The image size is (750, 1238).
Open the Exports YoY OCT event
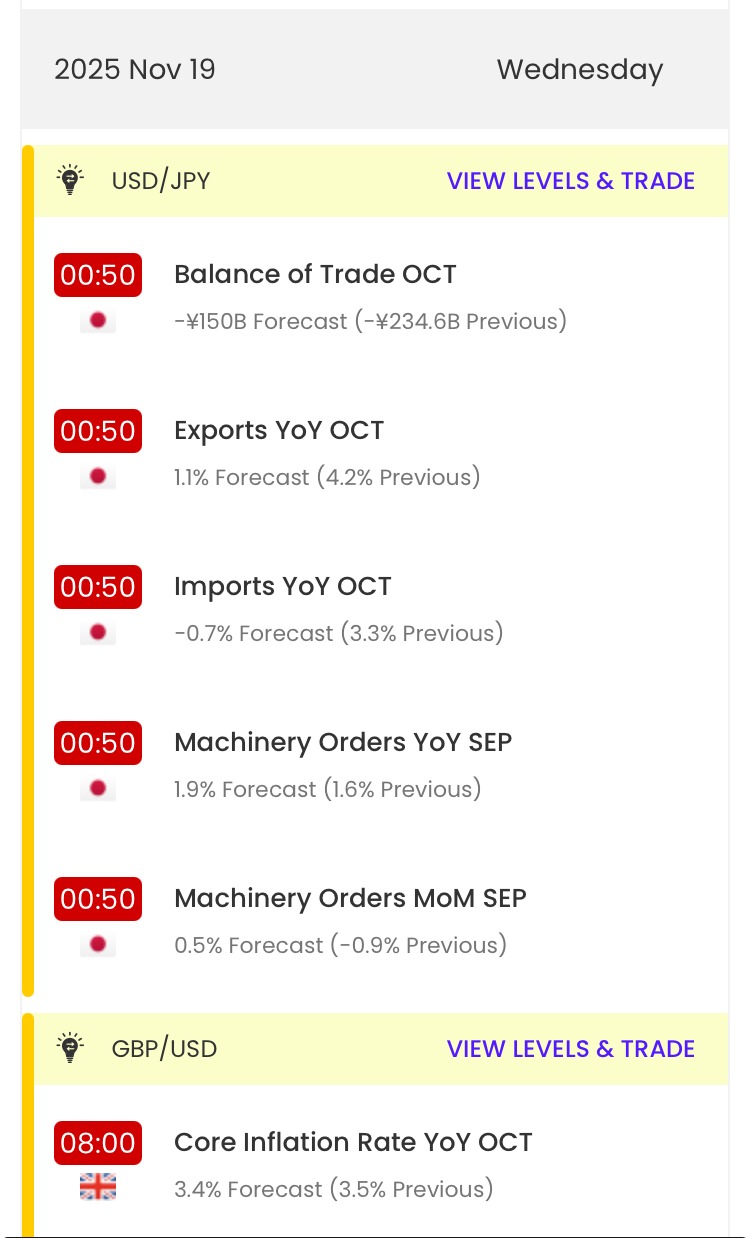[x=279, y=431]
